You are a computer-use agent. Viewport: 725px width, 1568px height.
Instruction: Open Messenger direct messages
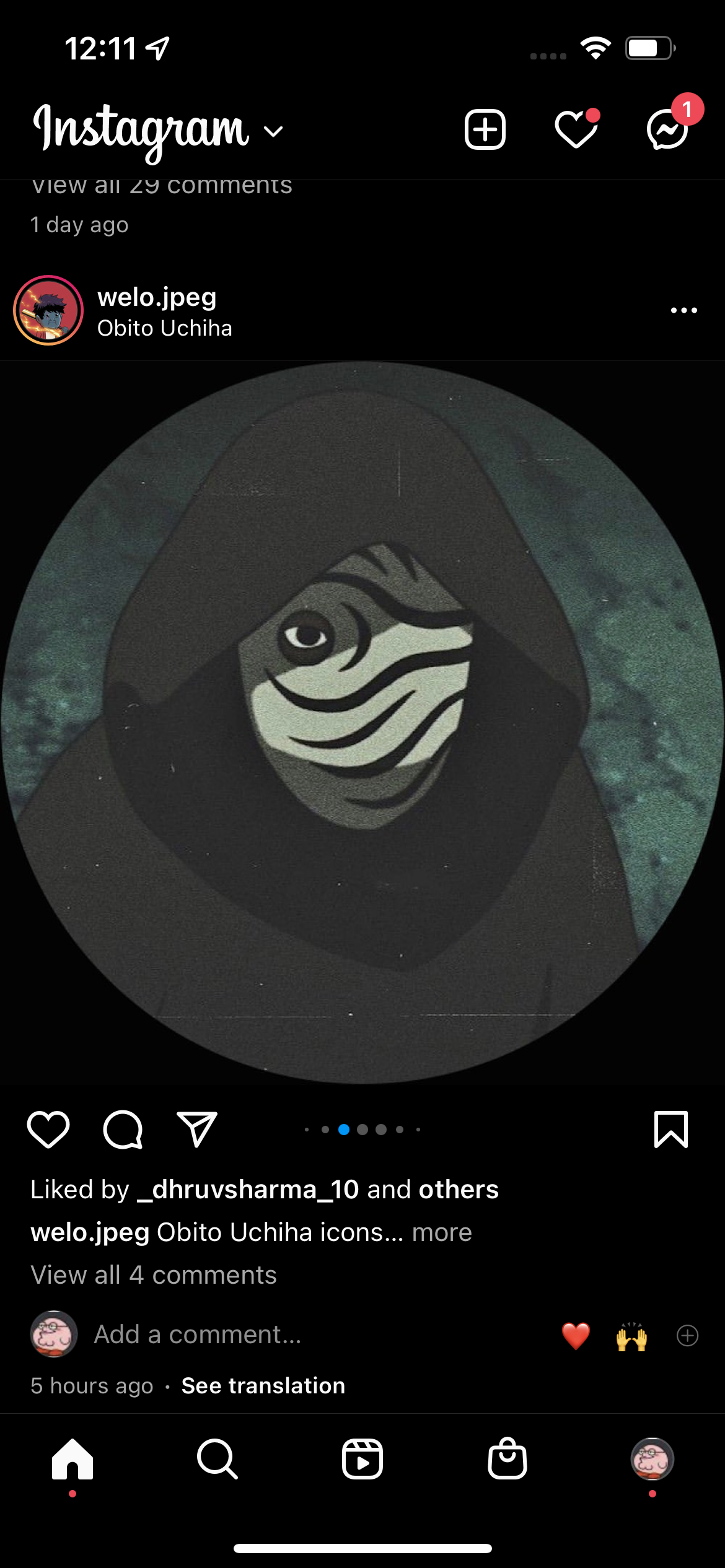[668, 130]
